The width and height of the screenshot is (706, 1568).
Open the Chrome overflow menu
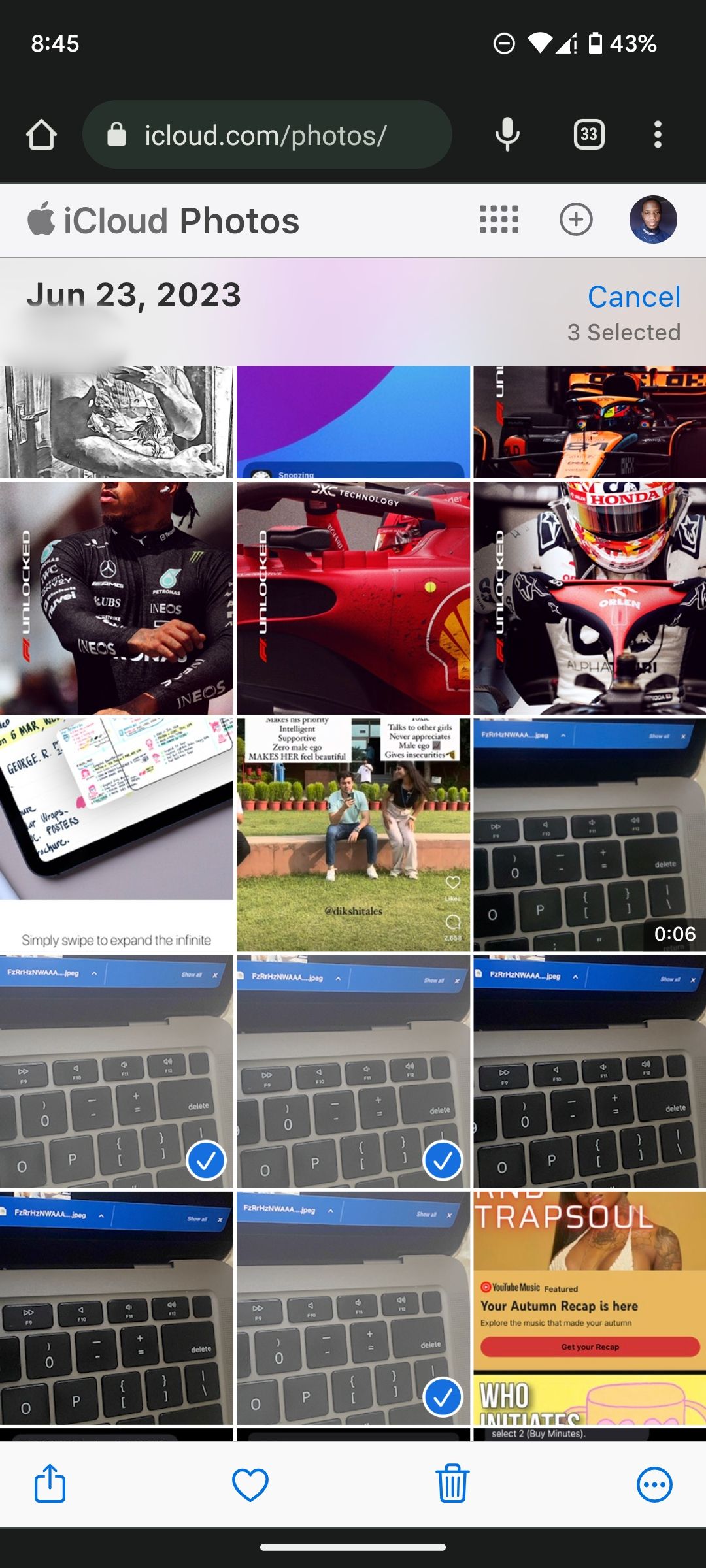[x=657, y=134]
